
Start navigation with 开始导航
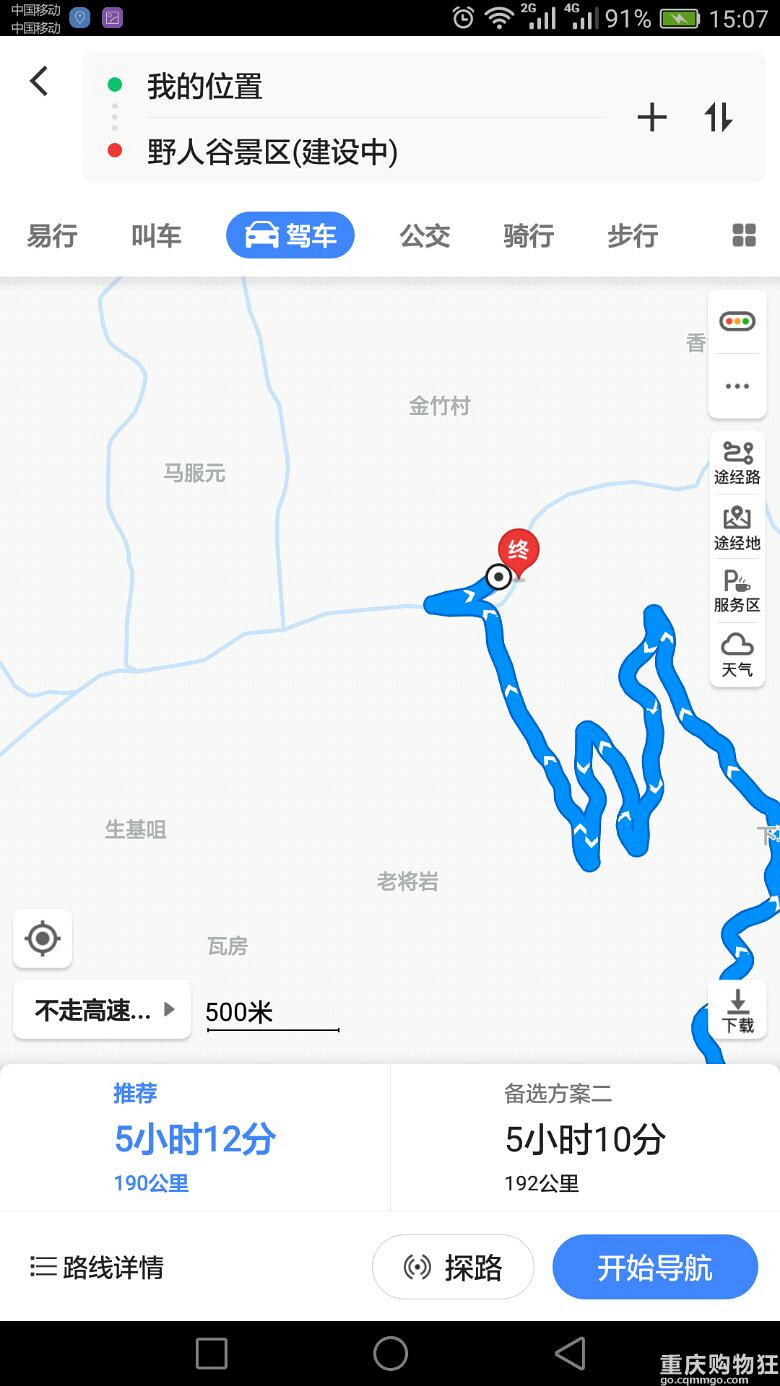point(655,1267)
